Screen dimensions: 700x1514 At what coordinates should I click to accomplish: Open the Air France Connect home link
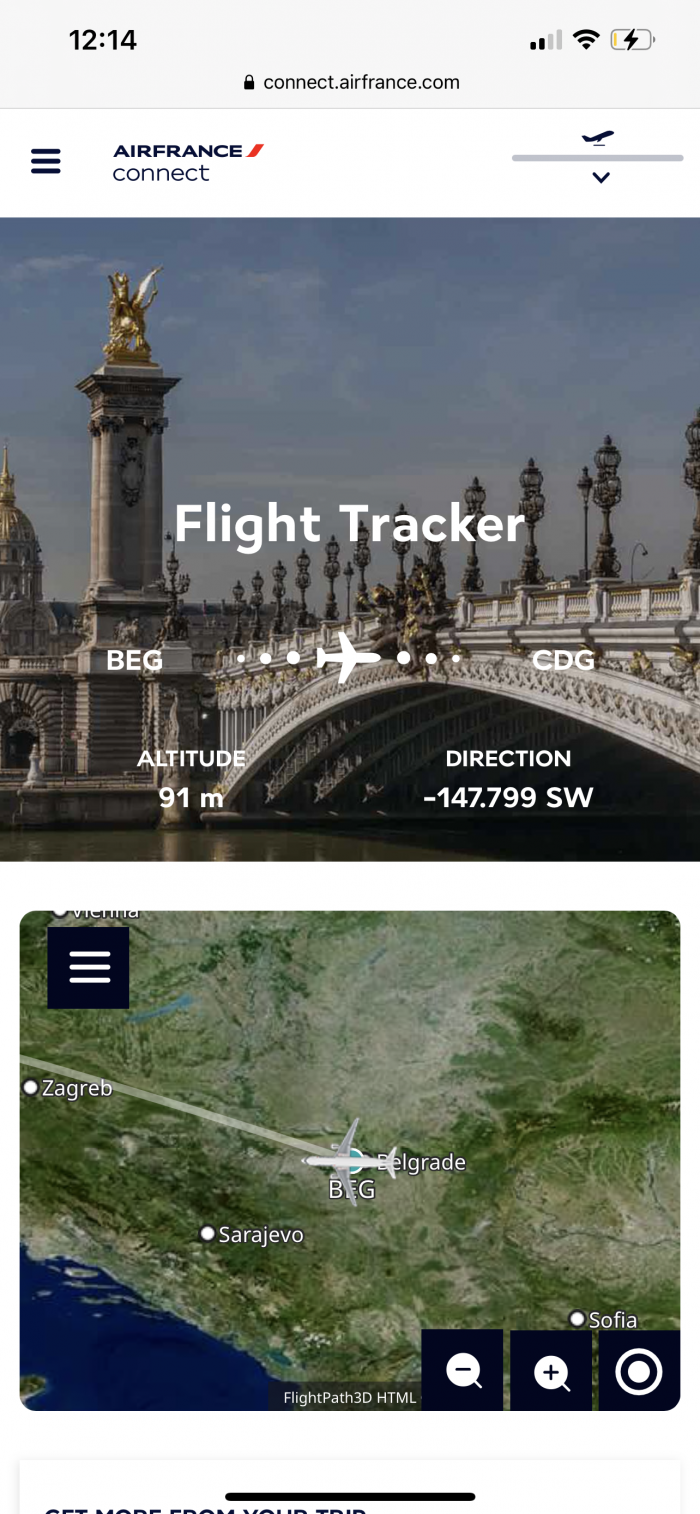click(187, 161)
